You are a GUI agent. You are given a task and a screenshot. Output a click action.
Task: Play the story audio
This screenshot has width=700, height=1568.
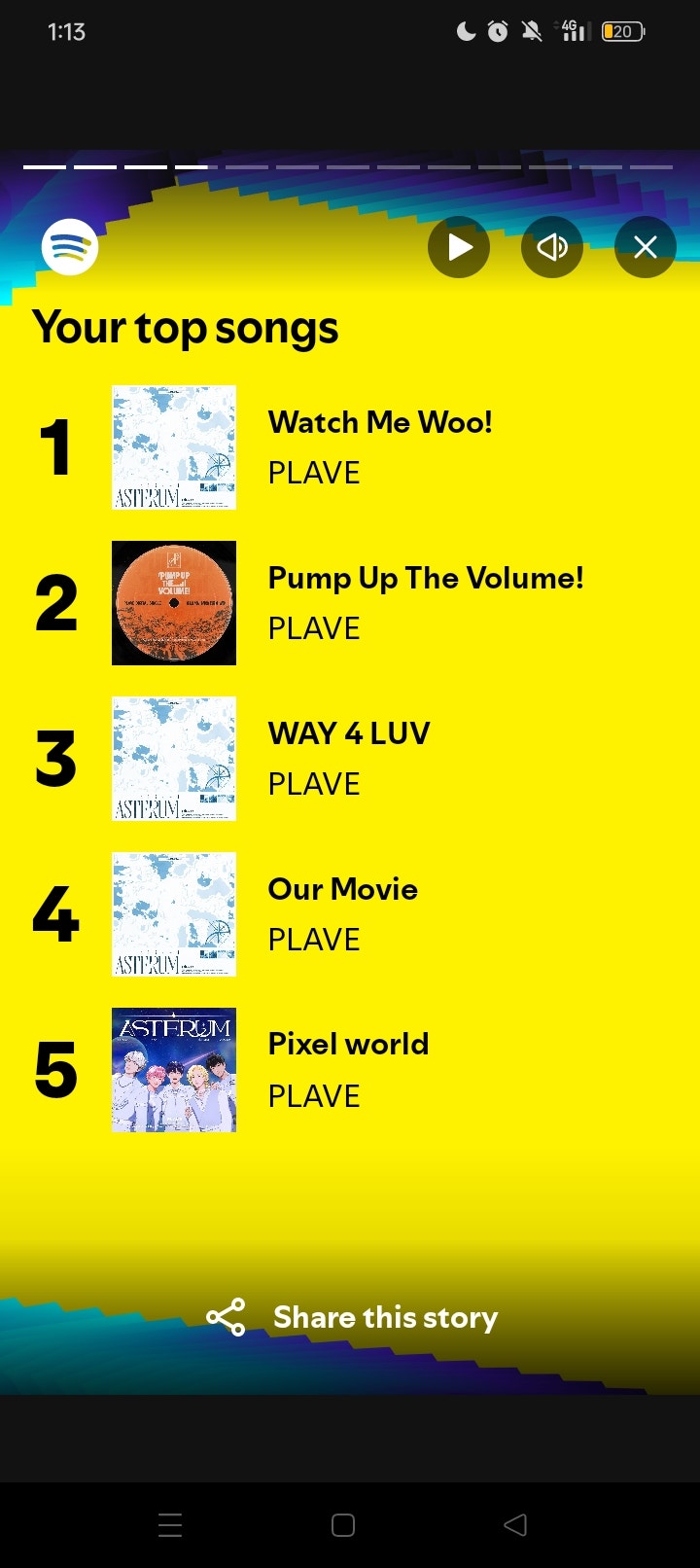458,247
